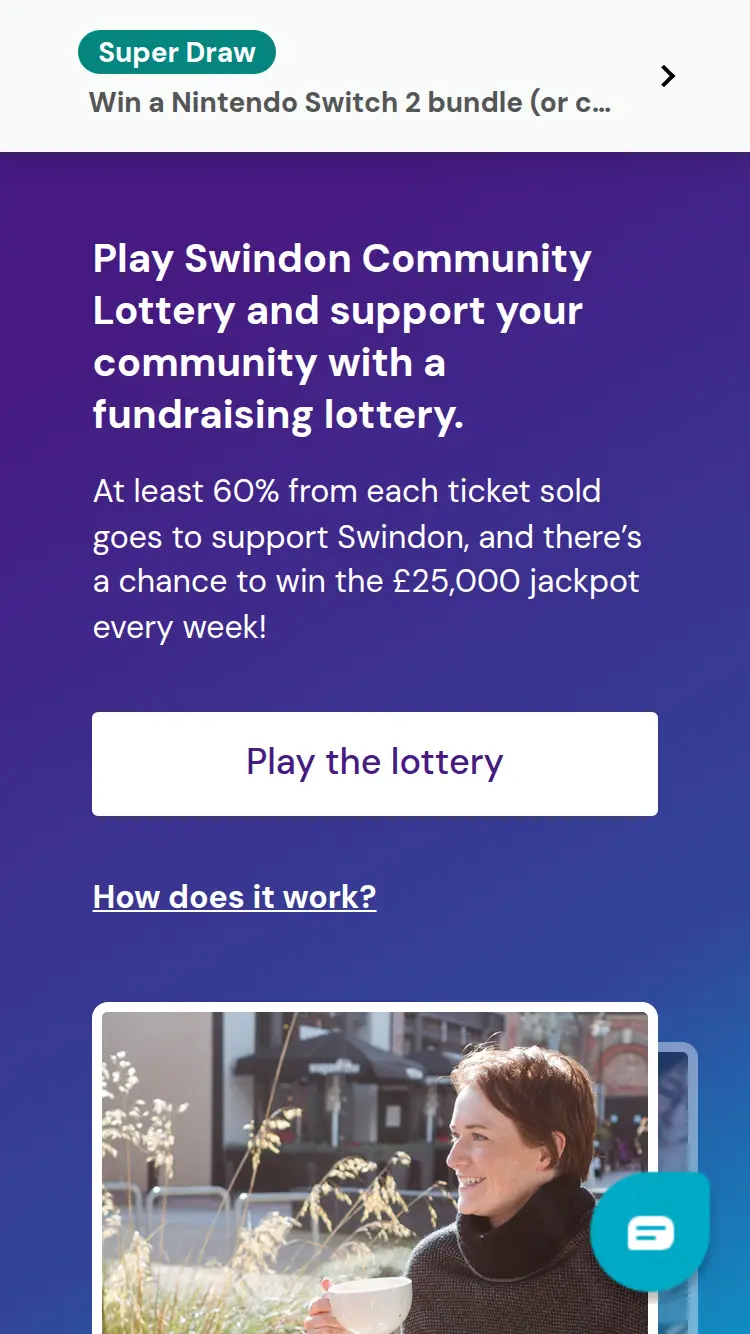Viewport: 750px width, 1334px height.
Task: Click the Play the lottery button
Action: (x=375, y=763)
